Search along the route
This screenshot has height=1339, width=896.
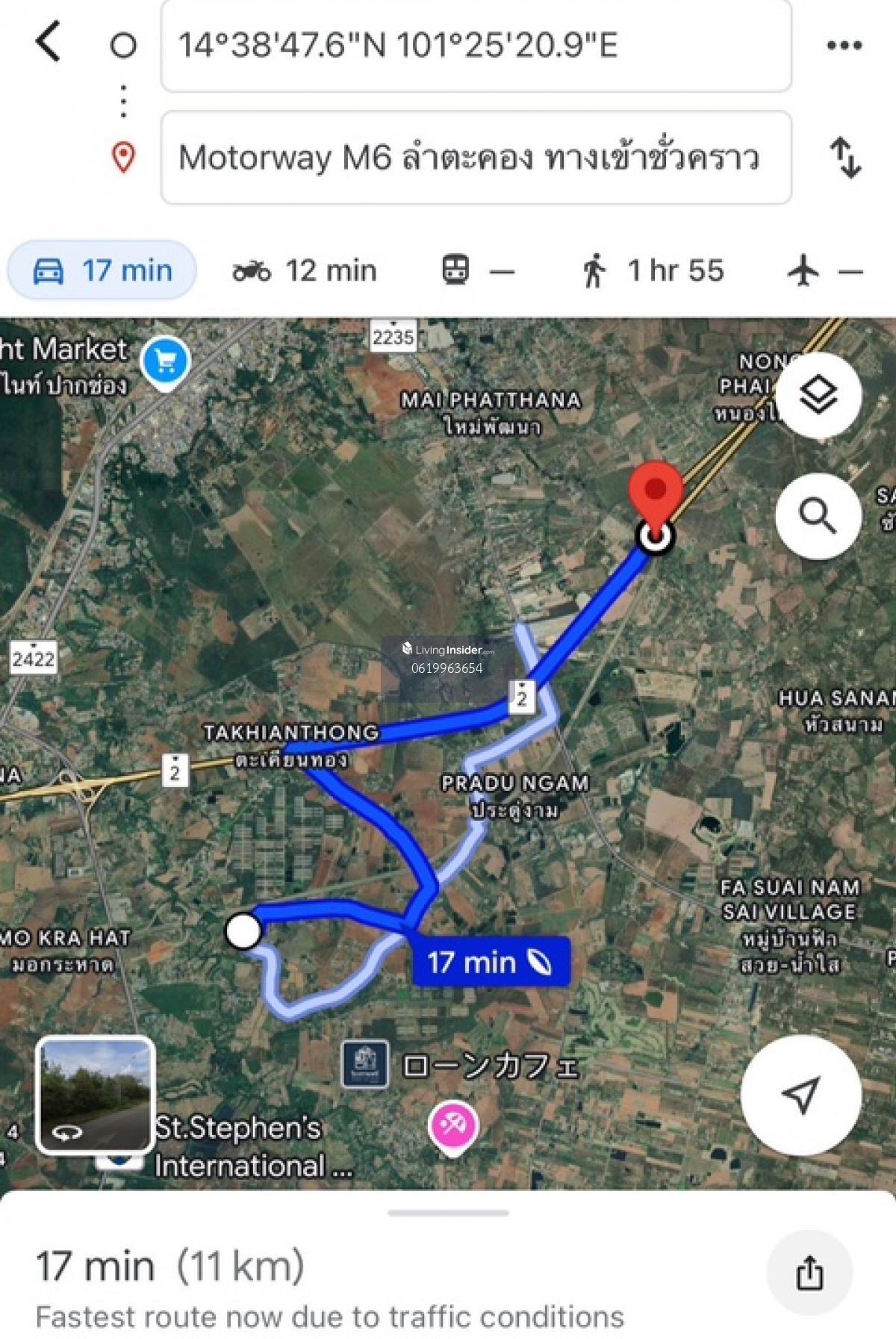pos(818,516)
